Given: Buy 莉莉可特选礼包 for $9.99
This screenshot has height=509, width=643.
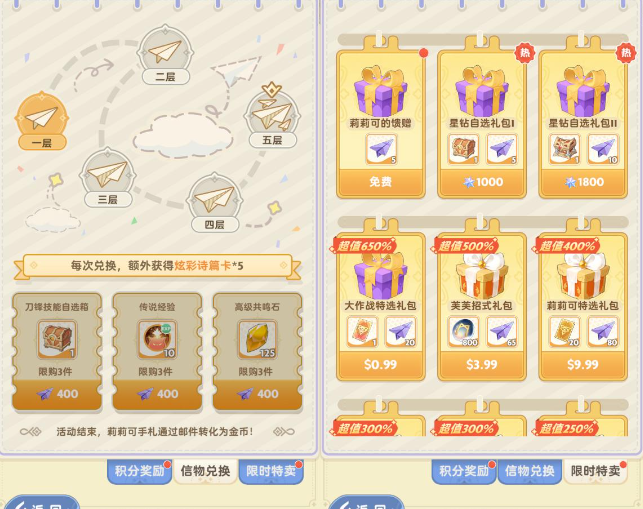Looking at the screenshot, I should 582,365.
